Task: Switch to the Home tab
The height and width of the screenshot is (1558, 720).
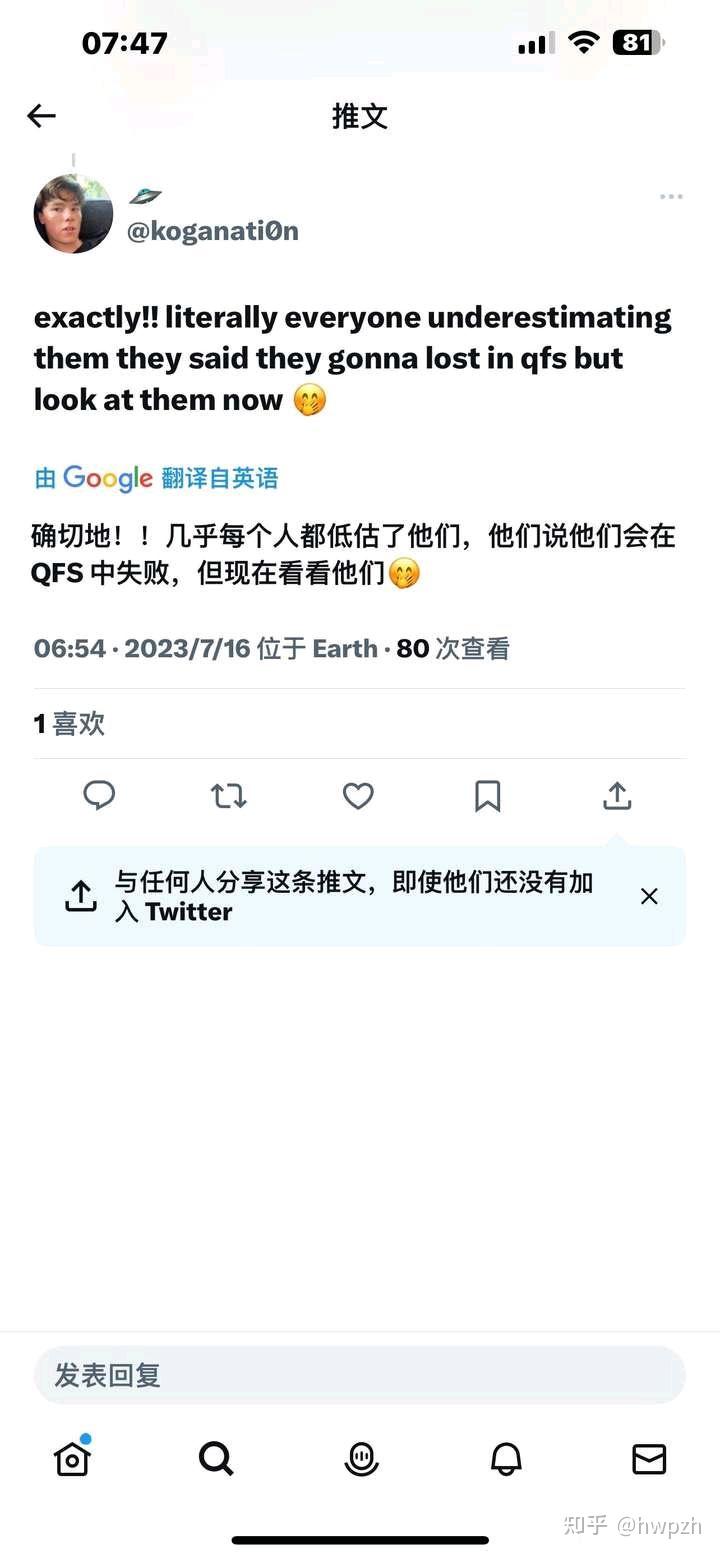Action: [73, 1458]
